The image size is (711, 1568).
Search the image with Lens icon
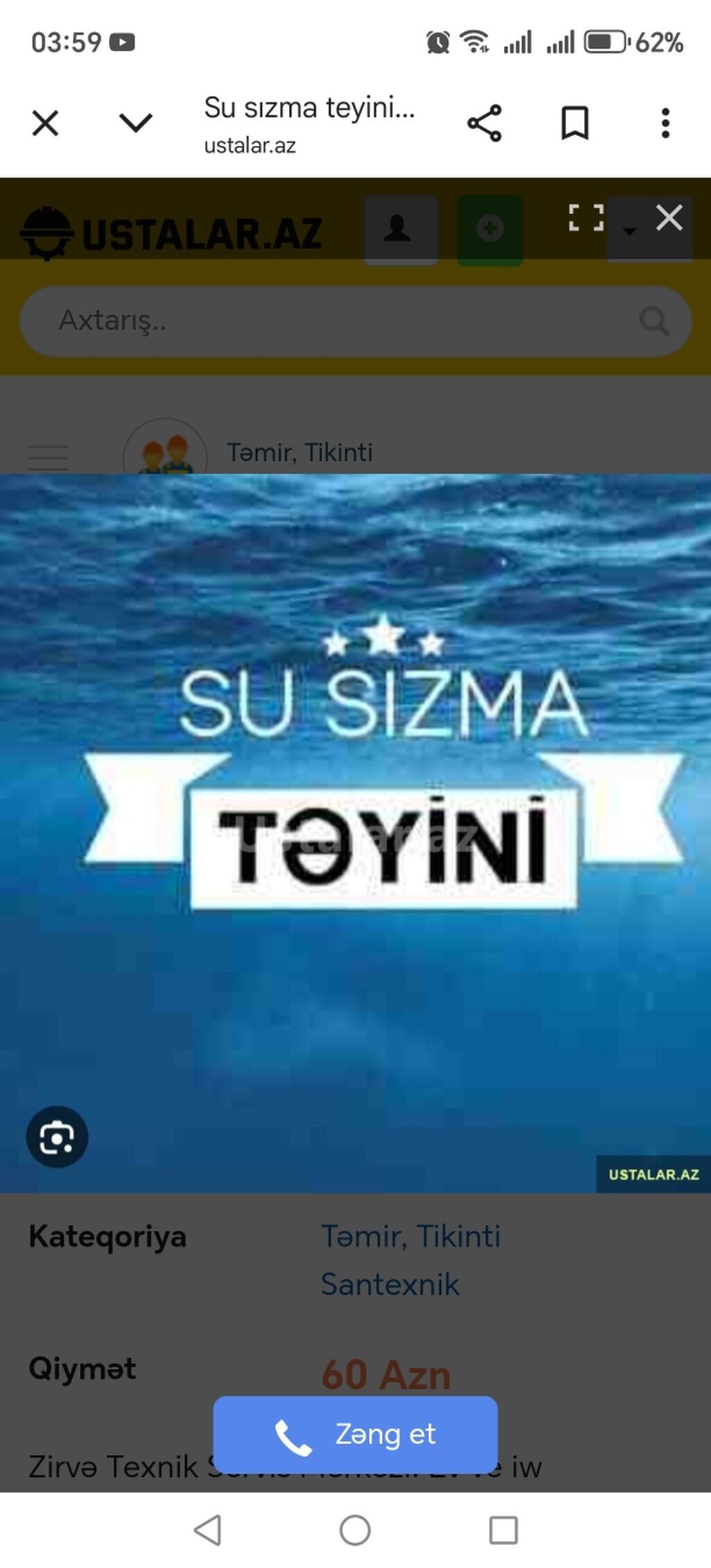pyautogui.click(x=57, y=1137)
